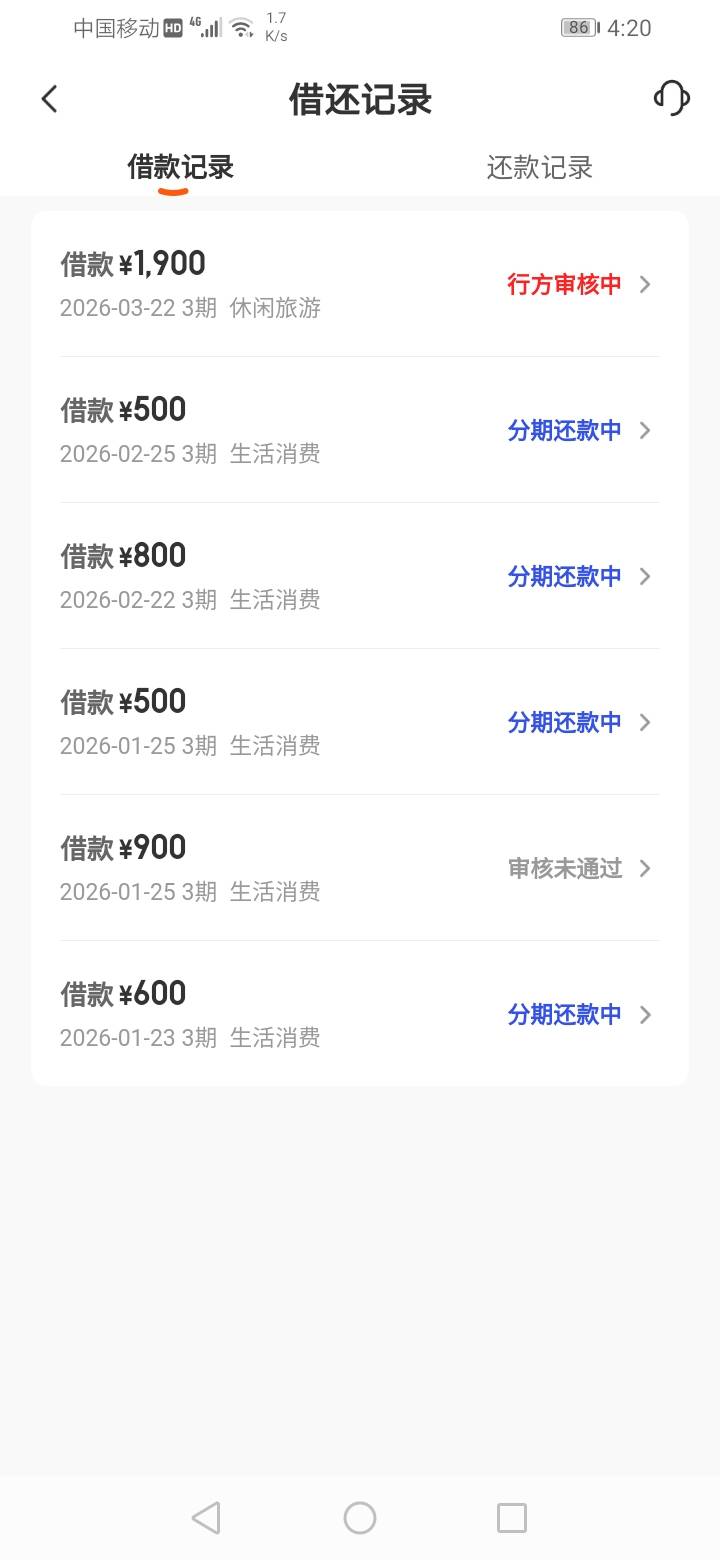Open the ¥600 loan record
The width and height of the screenshot is (720, 1560).
click(359, 1014)
